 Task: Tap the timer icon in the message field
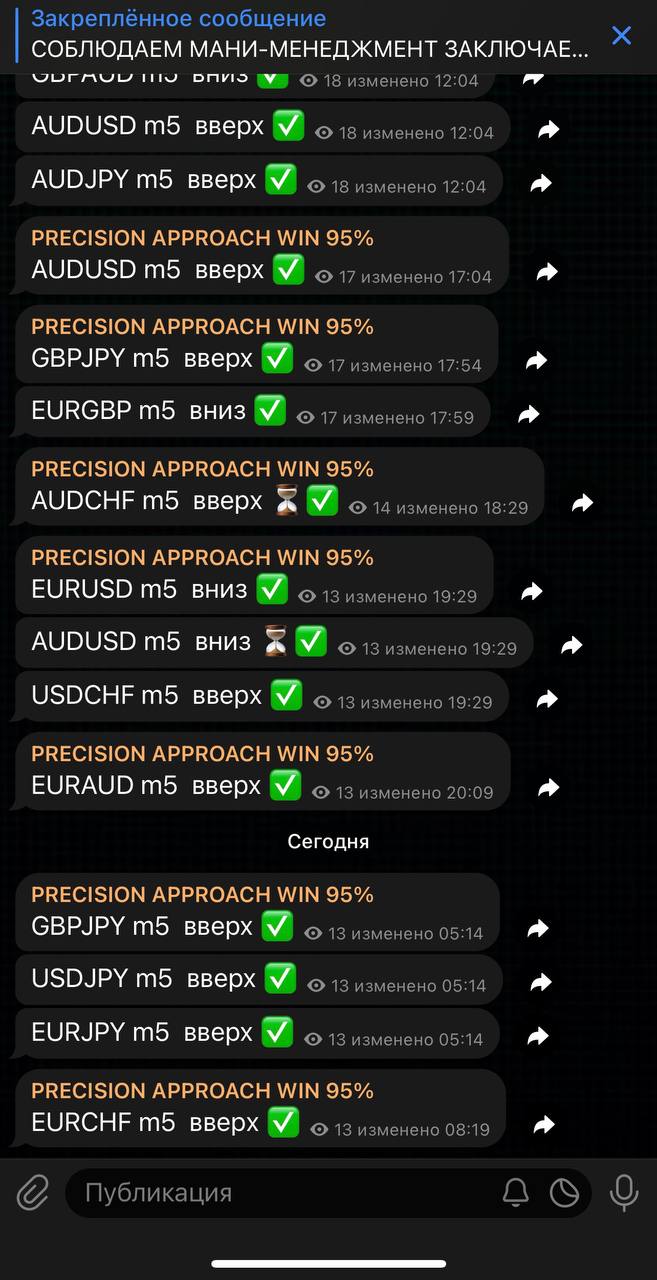pyautogui.click(x=565, y=1192)
